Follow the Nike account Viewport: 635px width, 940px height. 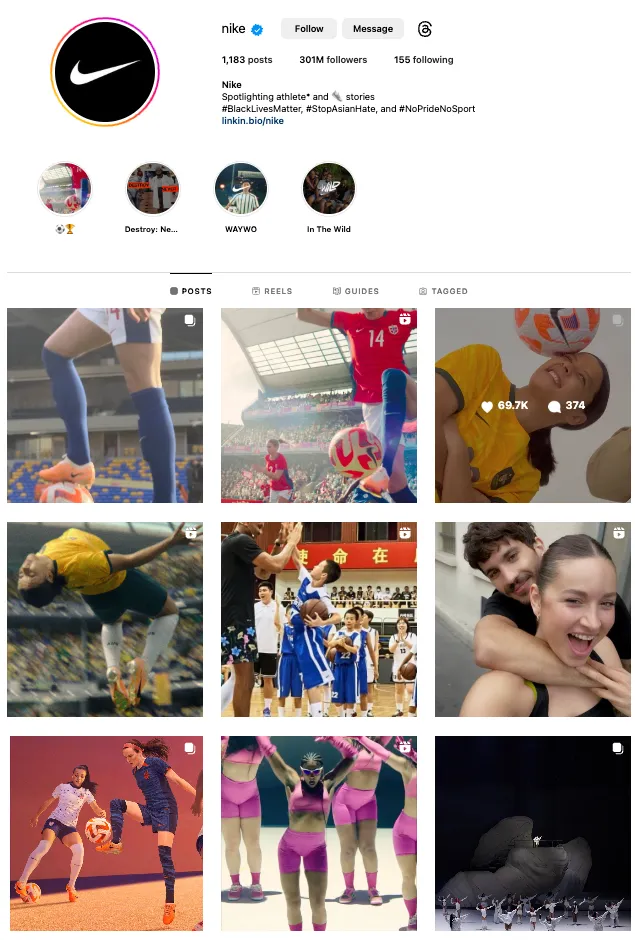tap(308, 29)
